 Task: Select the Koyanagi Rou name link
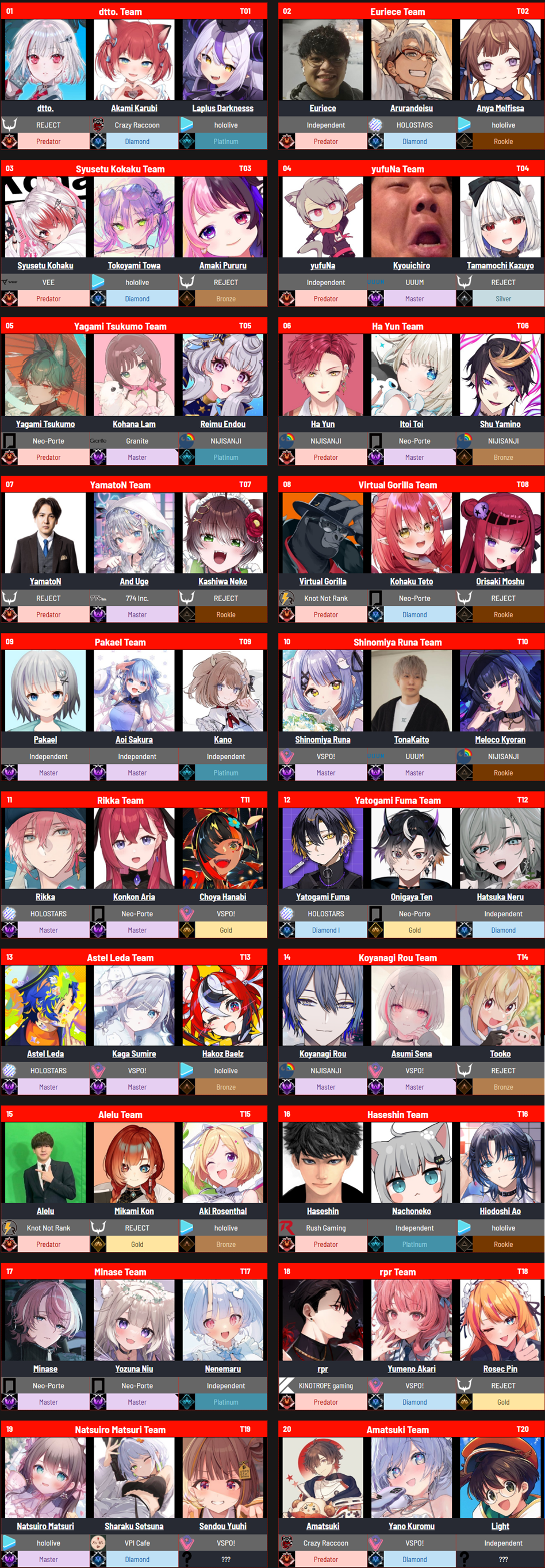point(322,1054)
